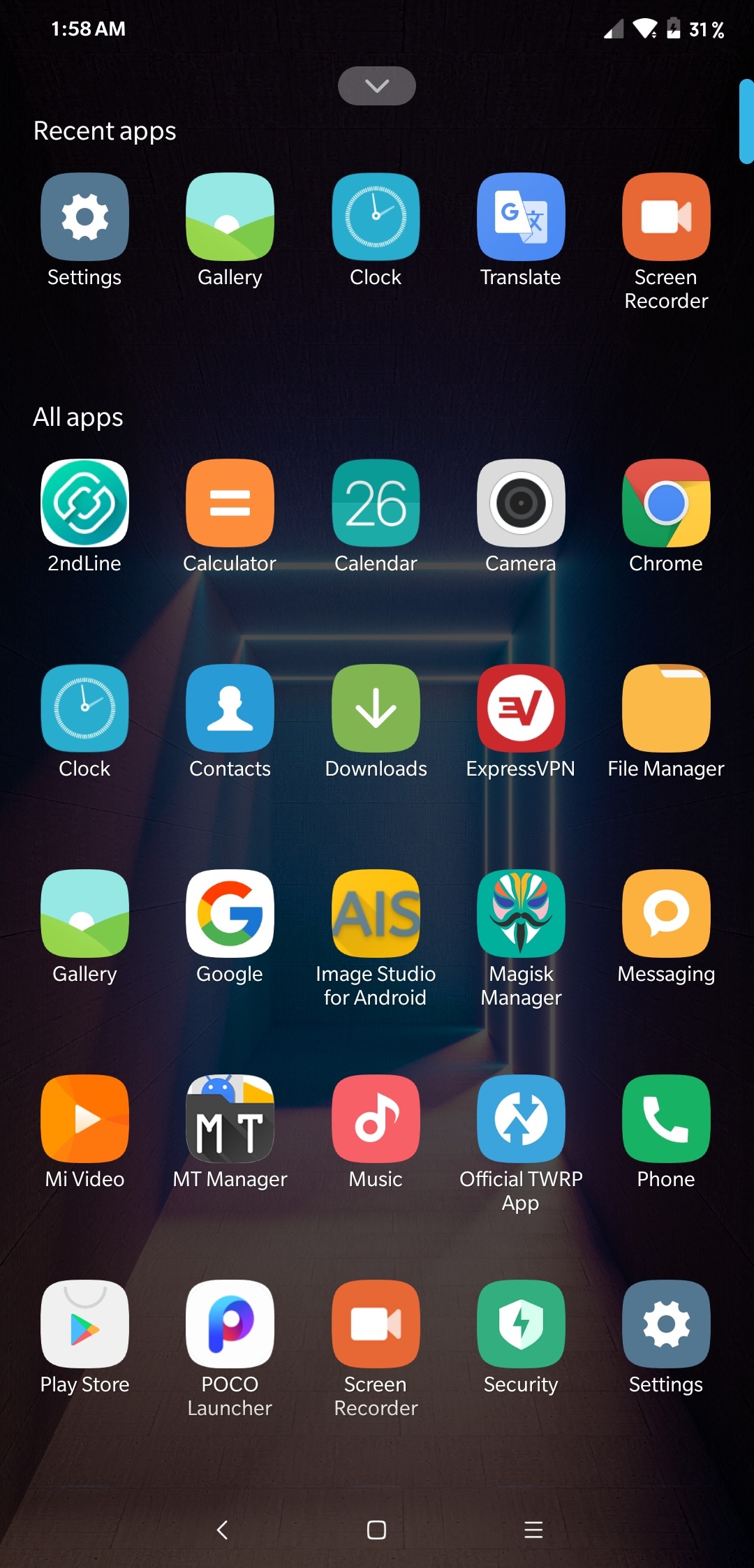The image size is (754, 1568).
Task: Launch the 2ndLine app
Action: [84, 503]
